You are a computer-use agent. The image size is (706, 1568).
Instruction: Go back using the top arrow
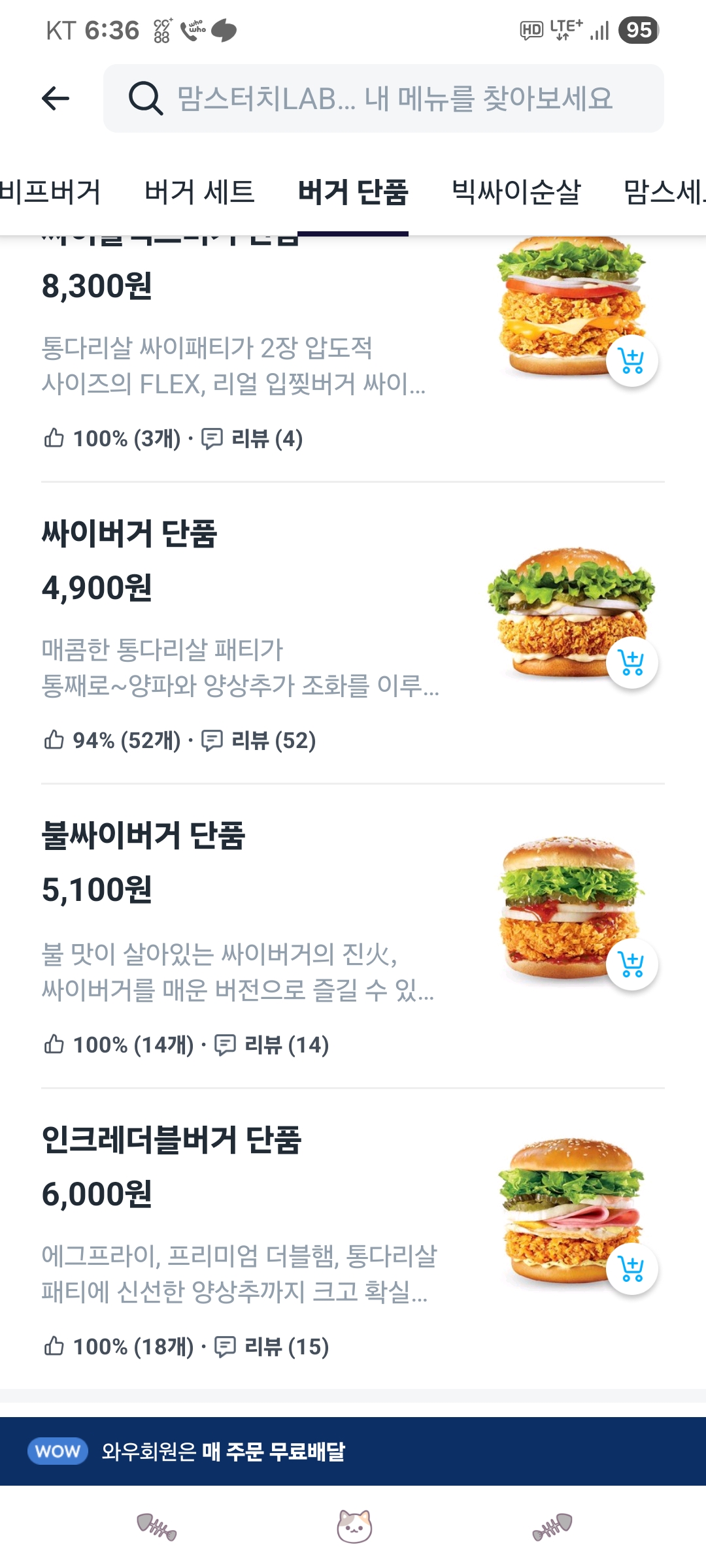(x=56, y=99)
